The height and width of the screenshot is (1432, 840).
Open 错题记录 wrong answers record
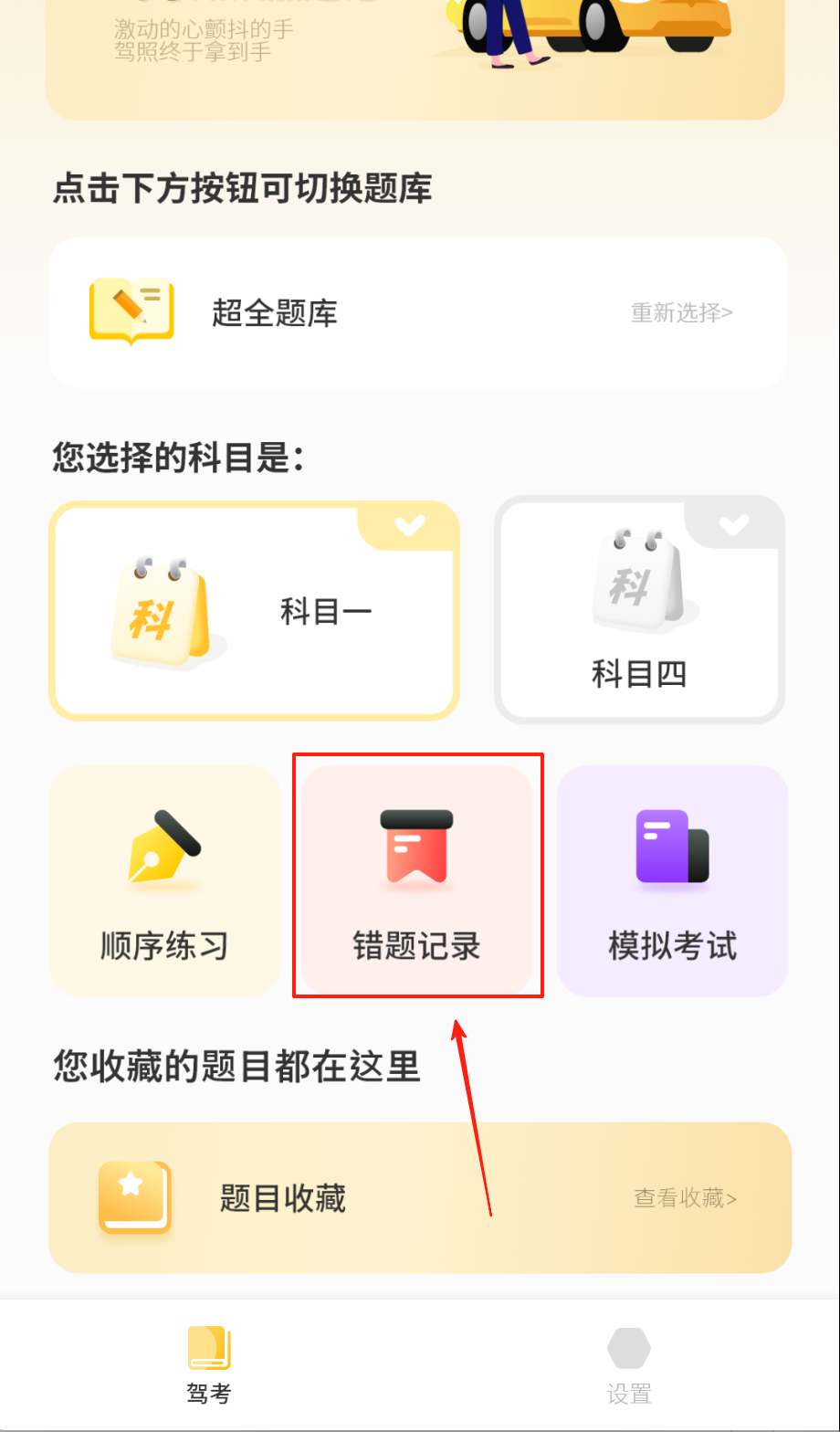[417, 881]
